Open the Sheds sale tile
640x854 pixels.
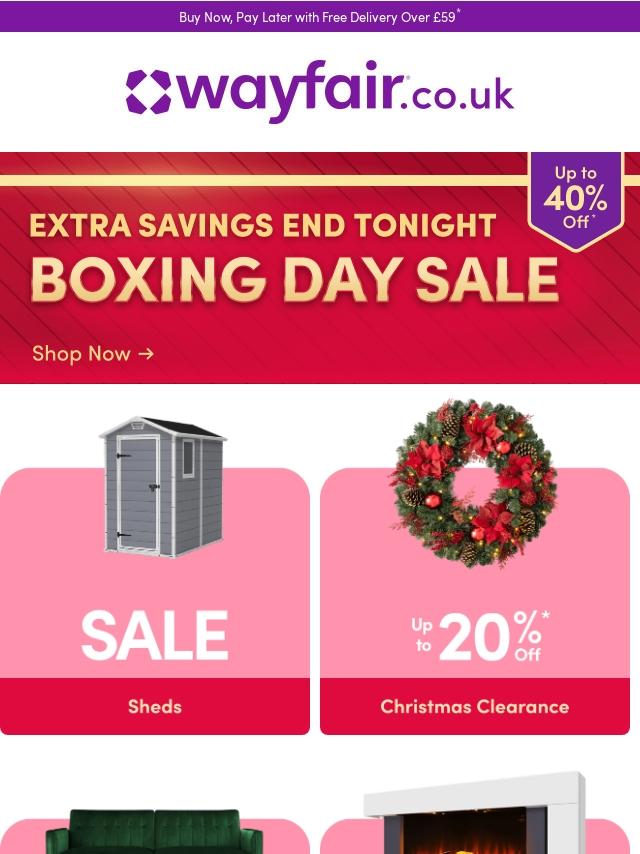[155, 600]
